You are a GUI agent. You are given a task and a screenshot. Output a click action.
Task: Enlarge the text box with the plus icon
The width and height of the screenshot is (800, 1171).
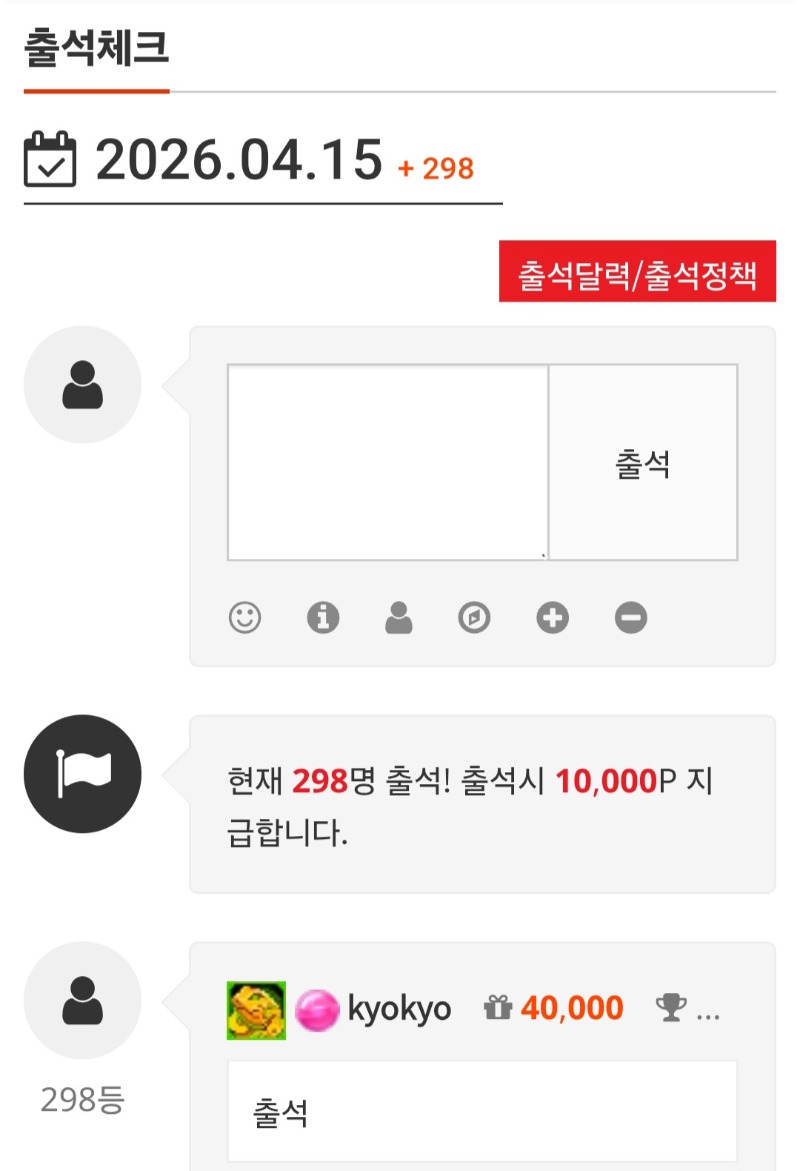point(552,618)
